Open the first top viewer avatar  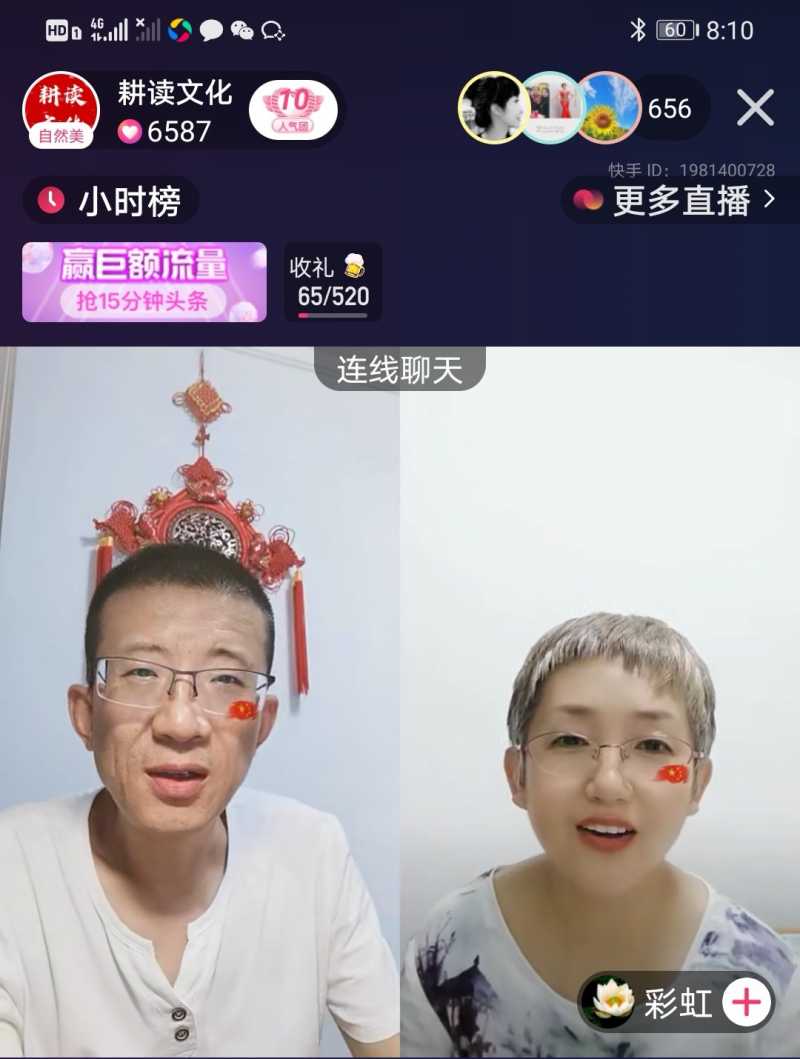(493, 108)
